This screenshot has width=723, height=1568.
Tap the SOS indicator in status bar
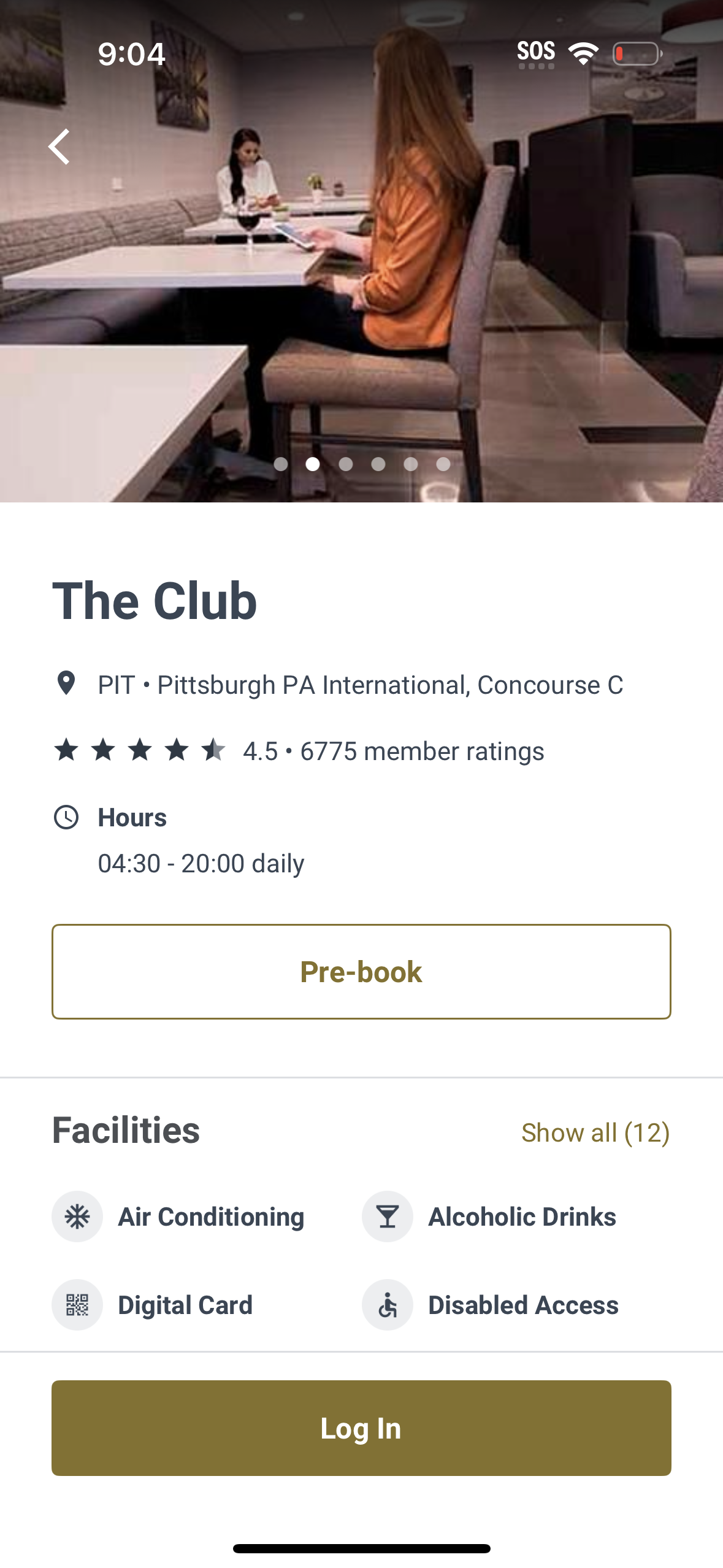(x=537, y=52)
